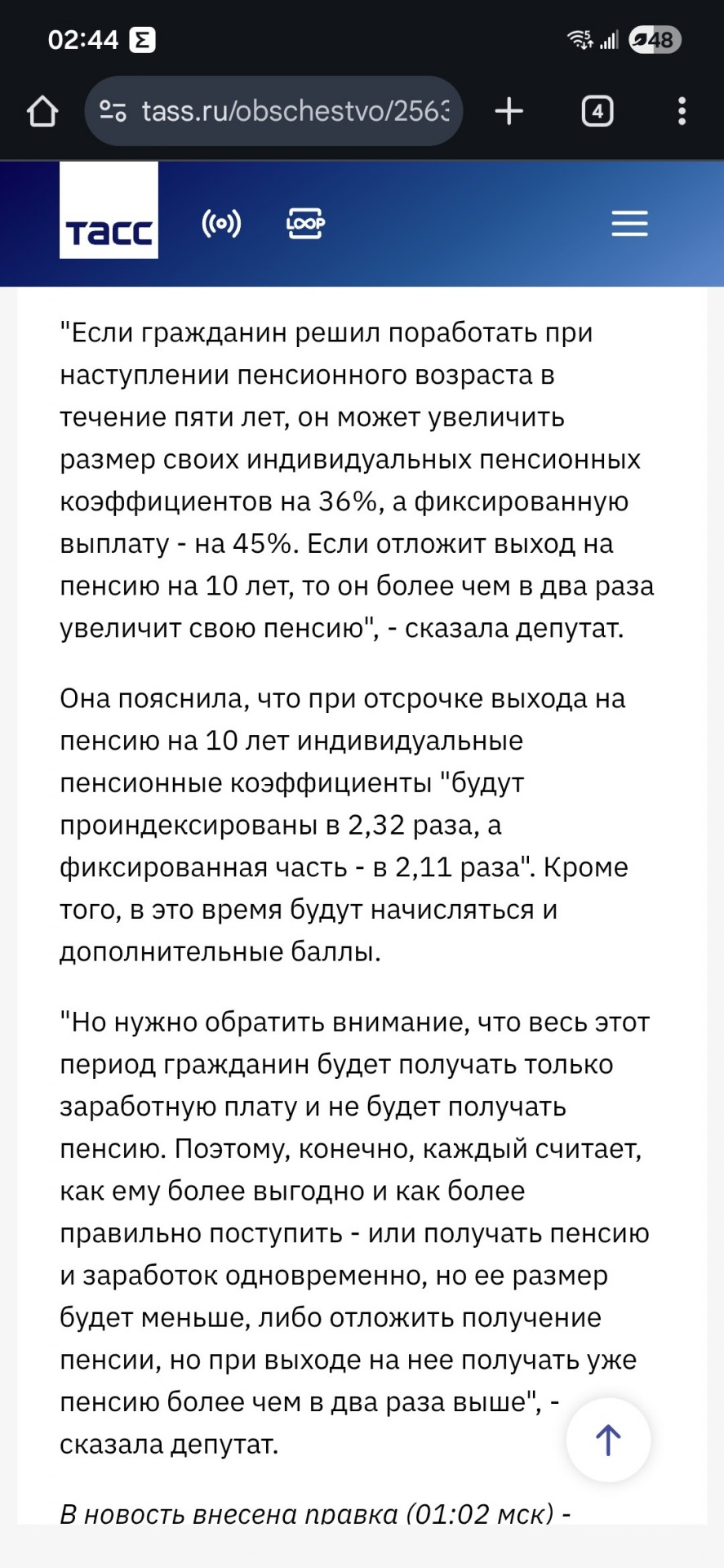Tap the scroll-to-top arrow button

(608, 1440)
